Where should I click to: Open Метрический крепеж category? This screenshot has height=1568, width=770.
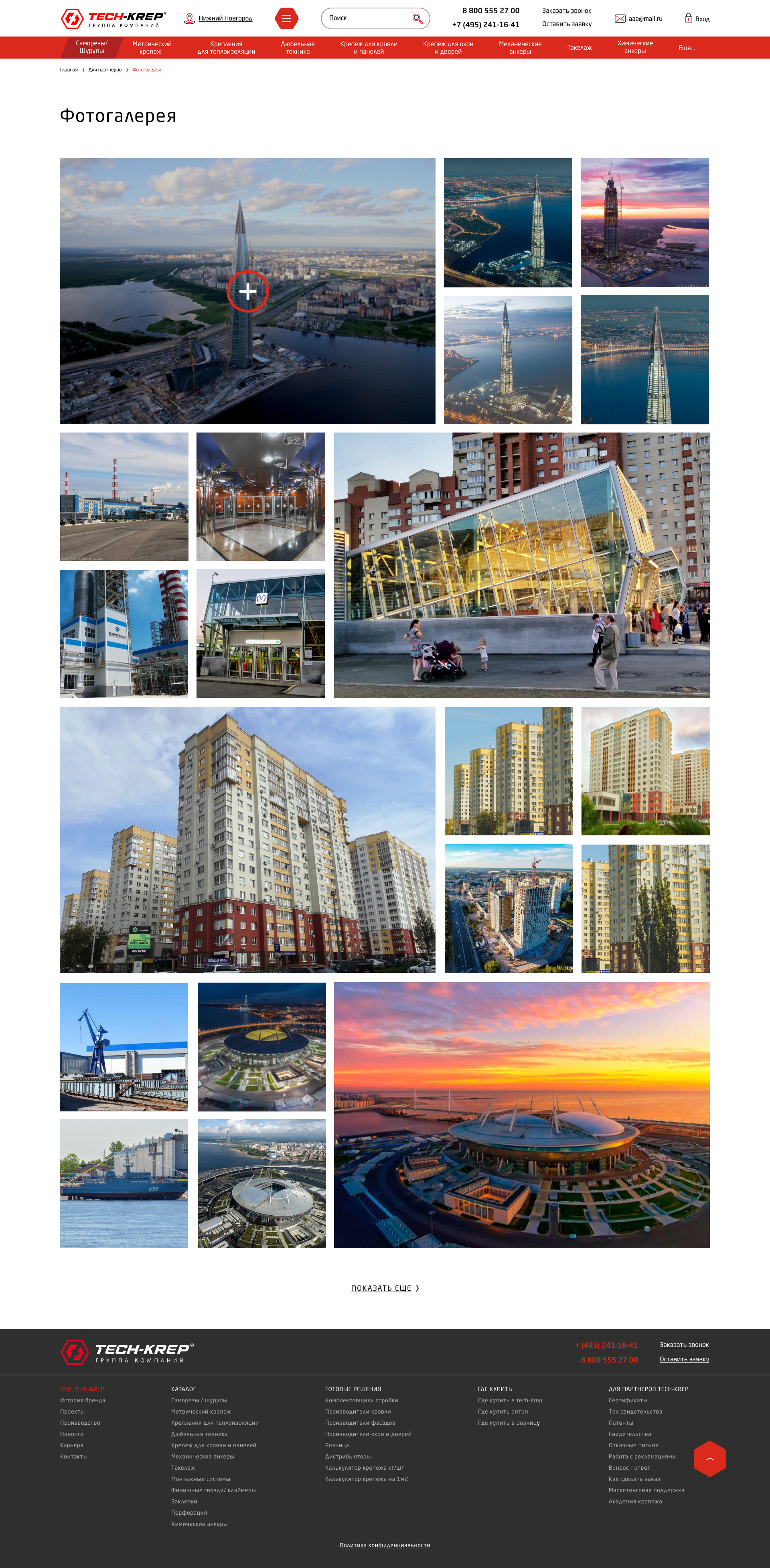pyautogui.click(x=152, y=47)
